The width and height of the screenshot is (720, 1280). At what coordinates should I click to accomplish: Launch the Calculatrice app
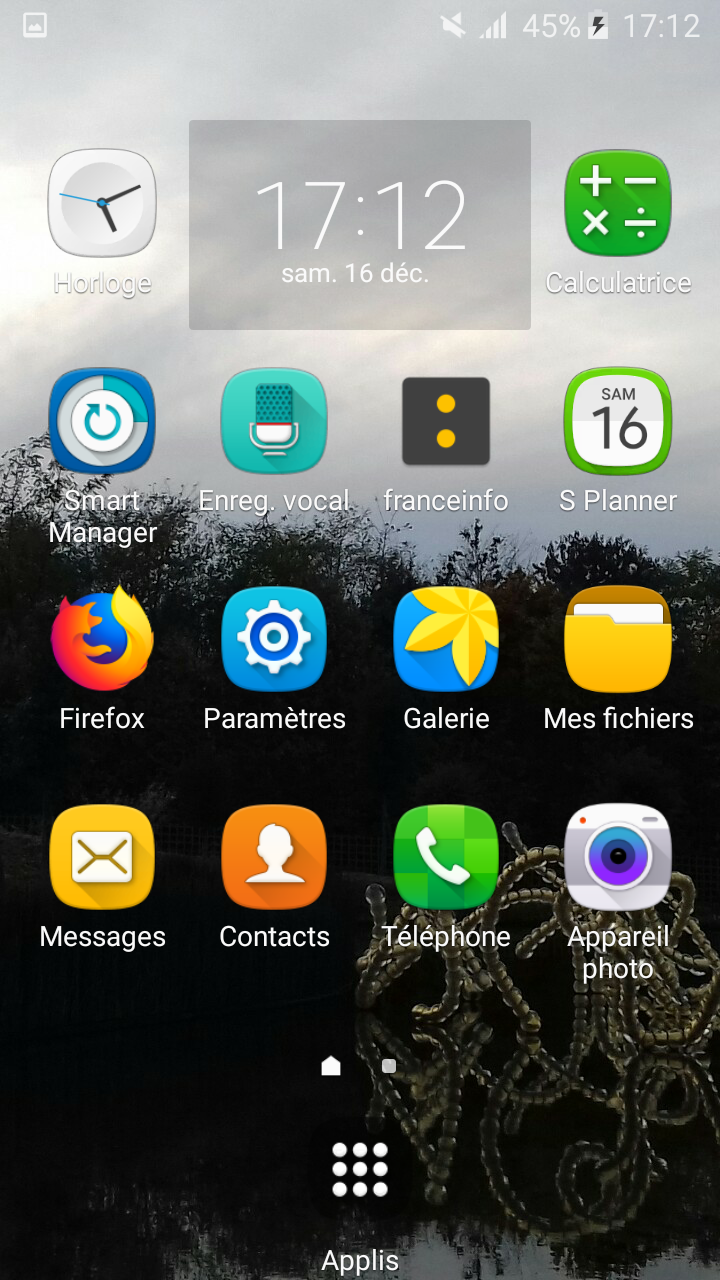618,203
